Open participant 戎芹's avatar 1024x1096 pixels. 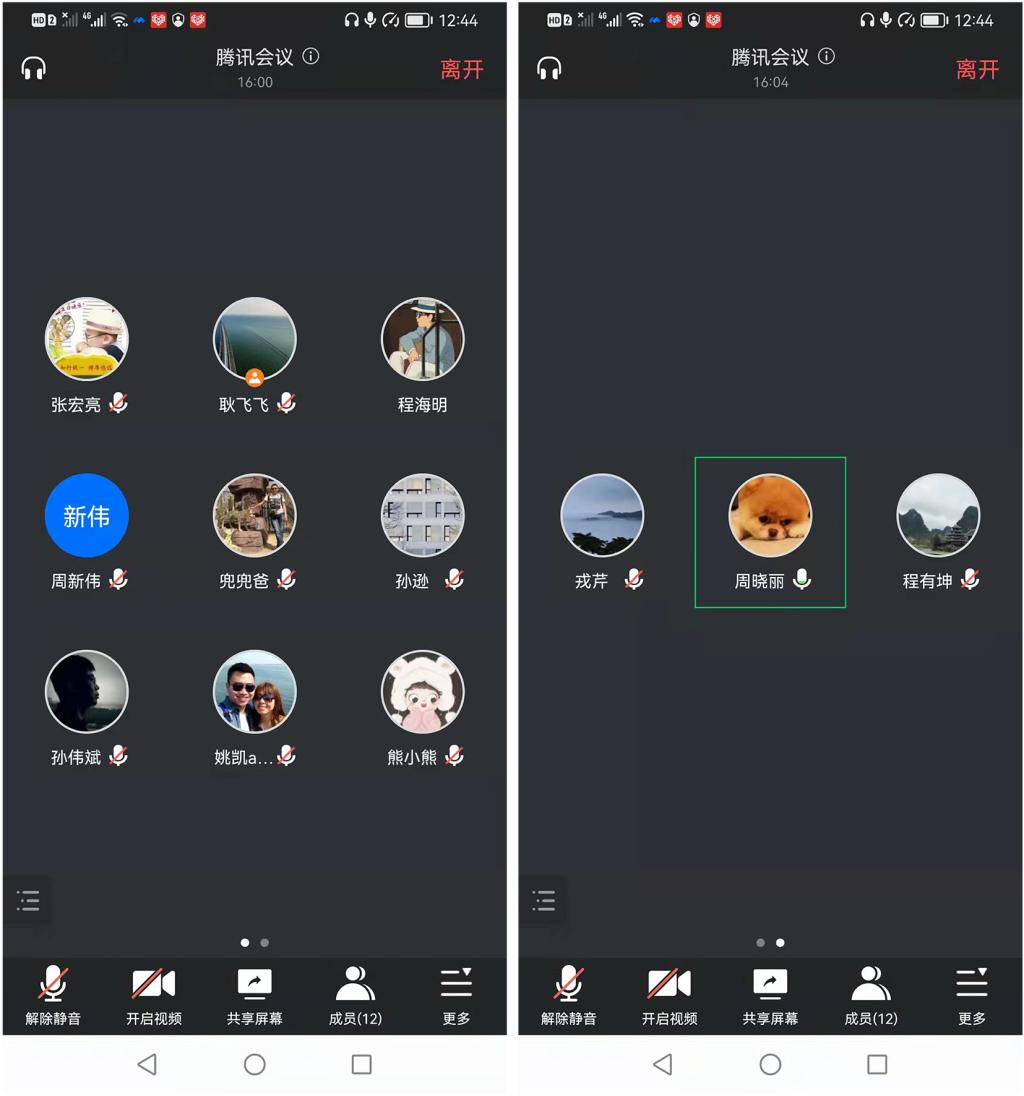[602, 515]
